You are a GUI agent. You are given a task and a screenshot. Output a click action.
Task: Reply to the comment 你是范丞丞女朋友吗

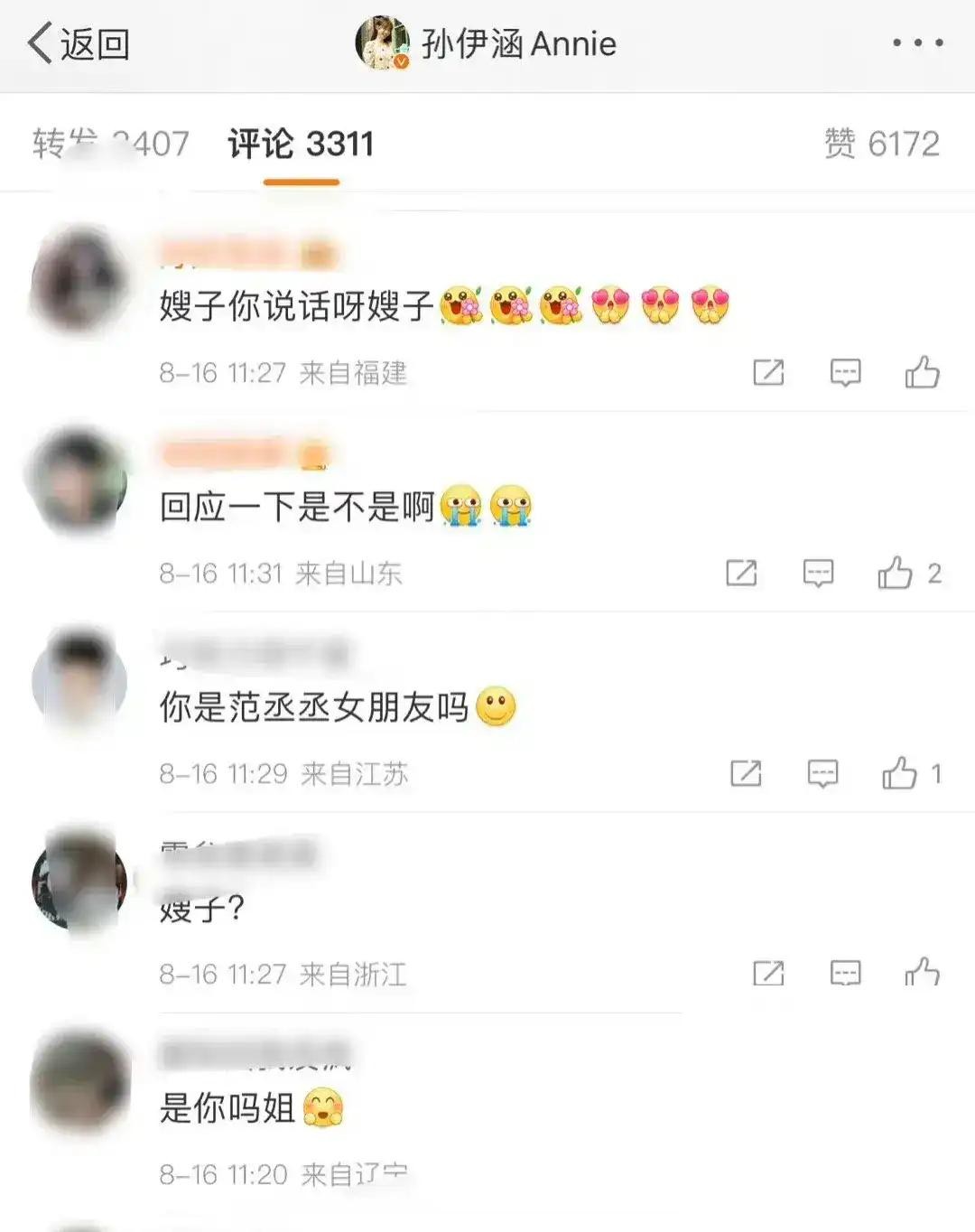click(x=822, y=773)
